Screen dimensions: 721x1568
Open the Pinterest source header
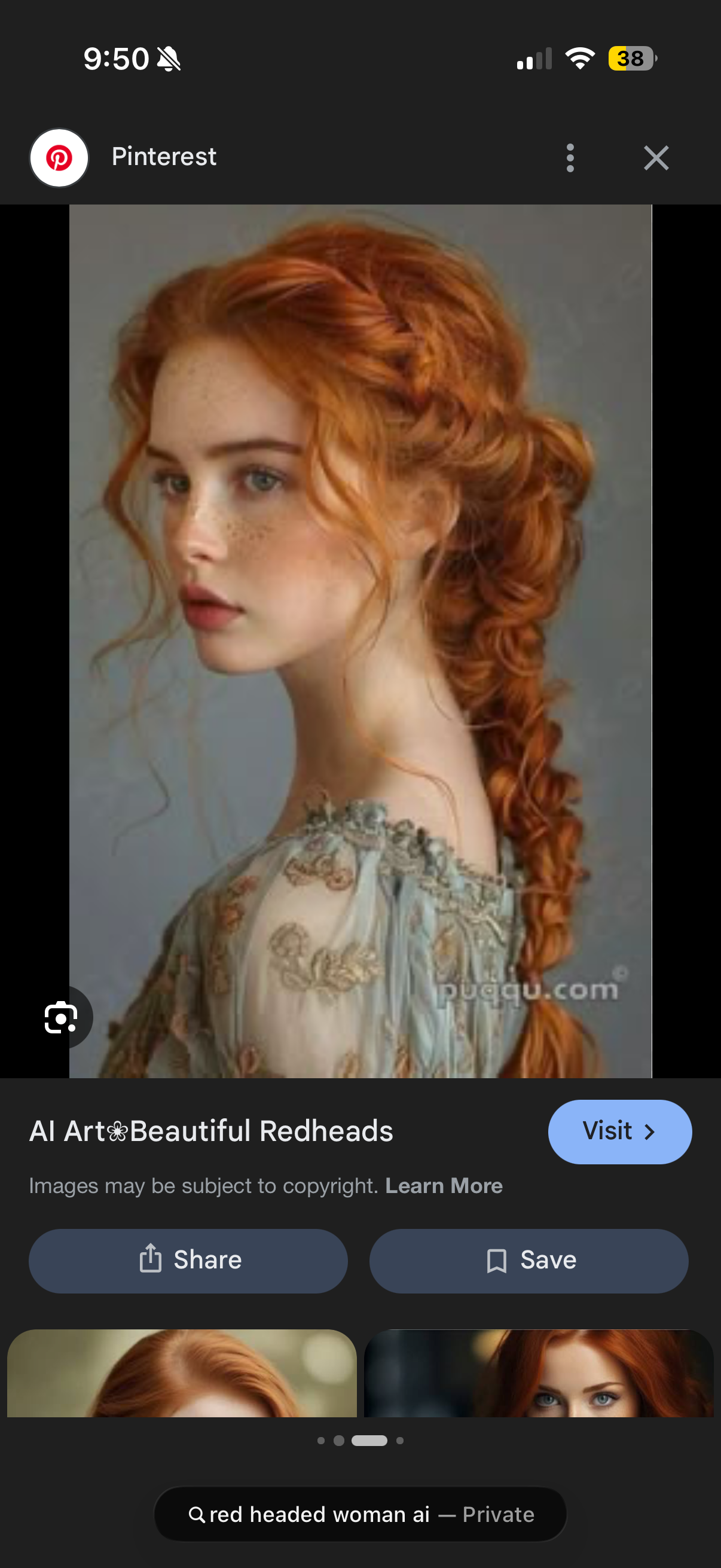pyautogui.click(x=163, y=157)
